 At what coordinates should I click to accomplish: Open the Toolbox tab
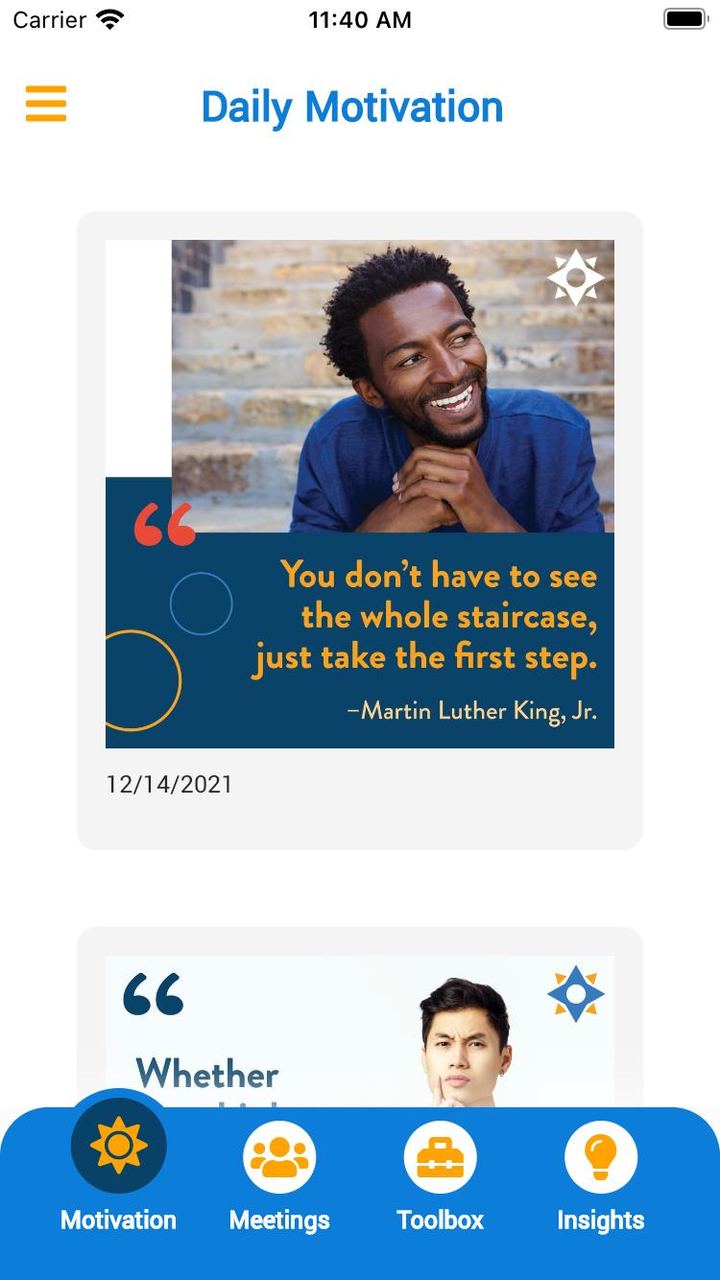(440, 1175)
